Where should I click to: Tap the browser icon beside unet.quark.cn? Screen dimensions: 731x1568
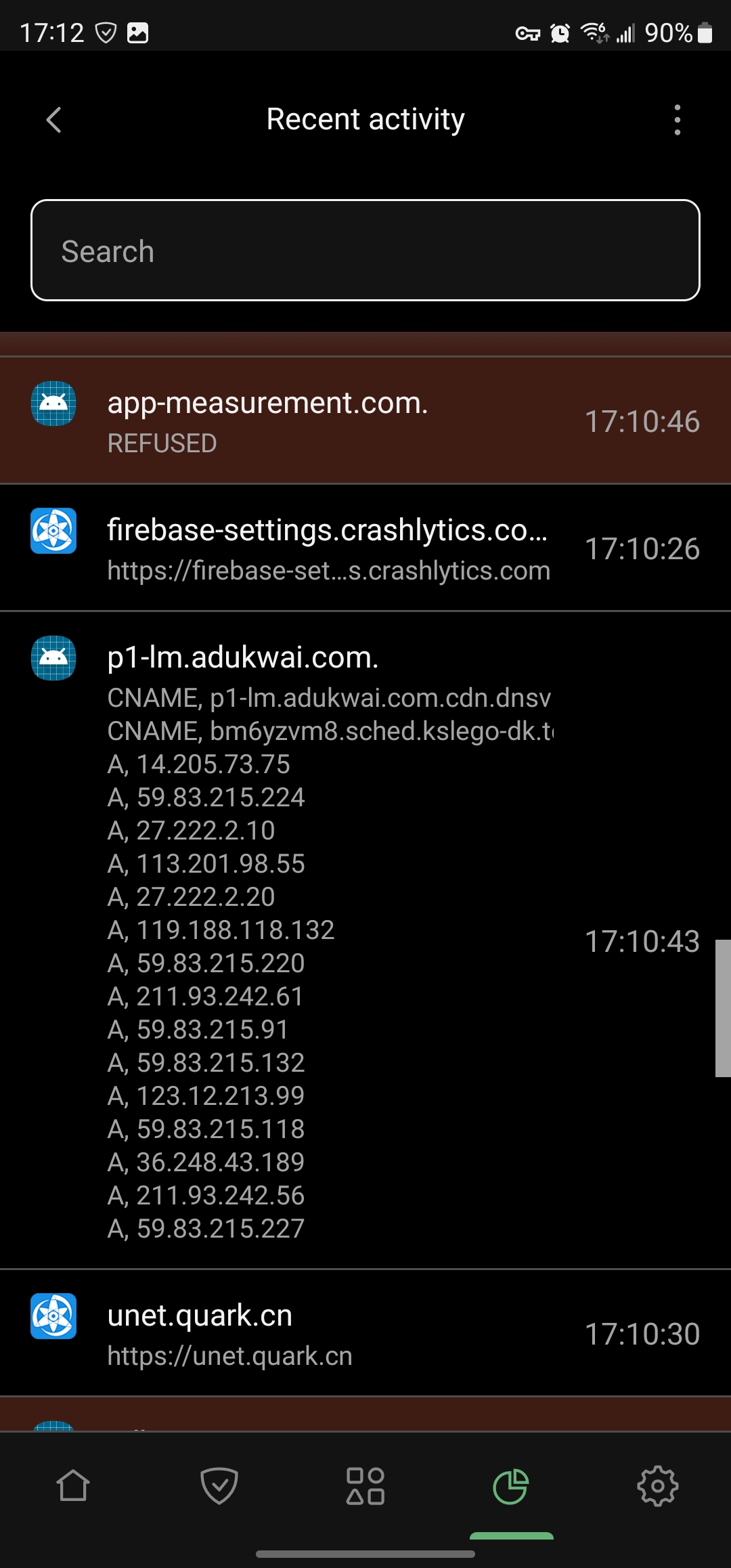(x=53, y=1316)
